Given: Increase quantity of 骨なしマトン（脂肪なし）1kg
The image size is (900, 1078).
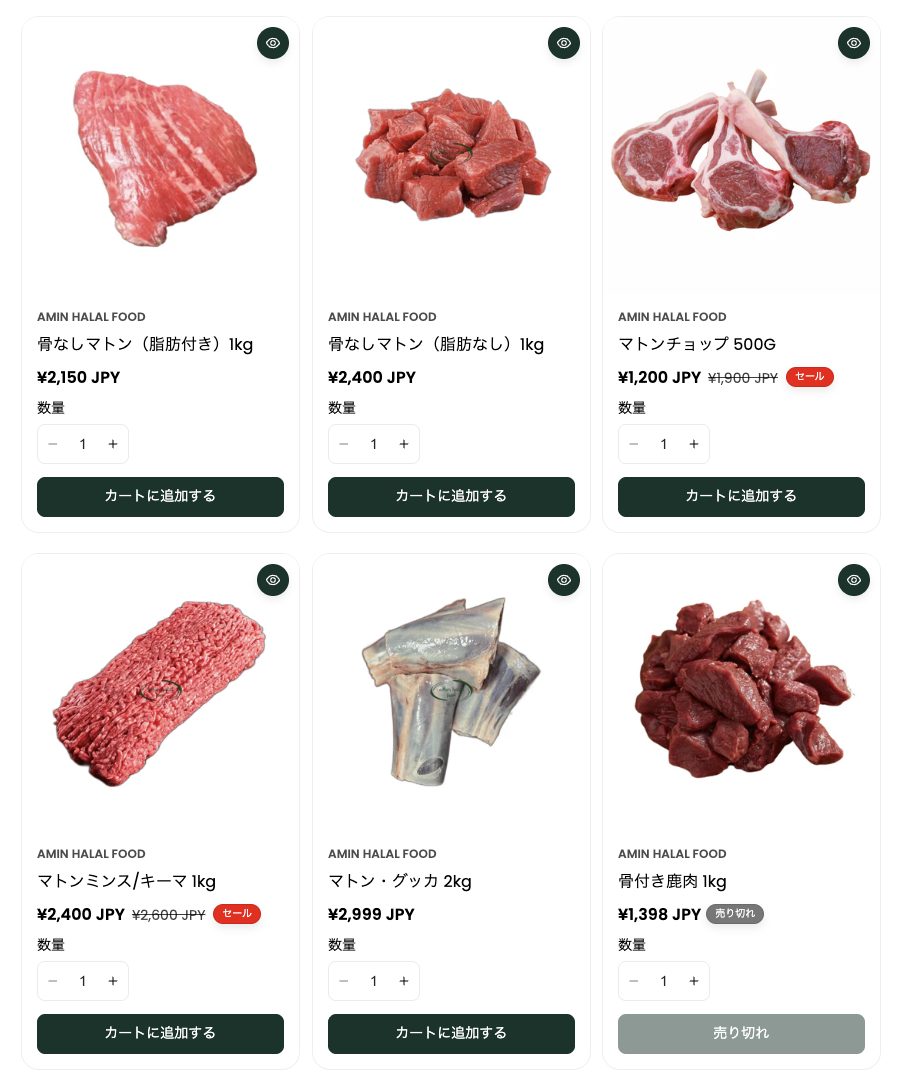Looking at the screenshot, I should click(404, 444).
